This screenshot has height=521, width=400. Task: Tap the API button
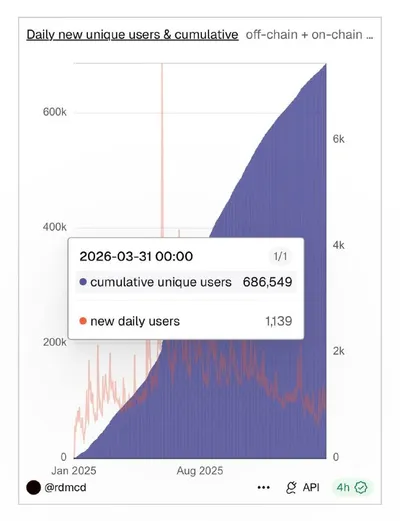[x=303, y=487]
